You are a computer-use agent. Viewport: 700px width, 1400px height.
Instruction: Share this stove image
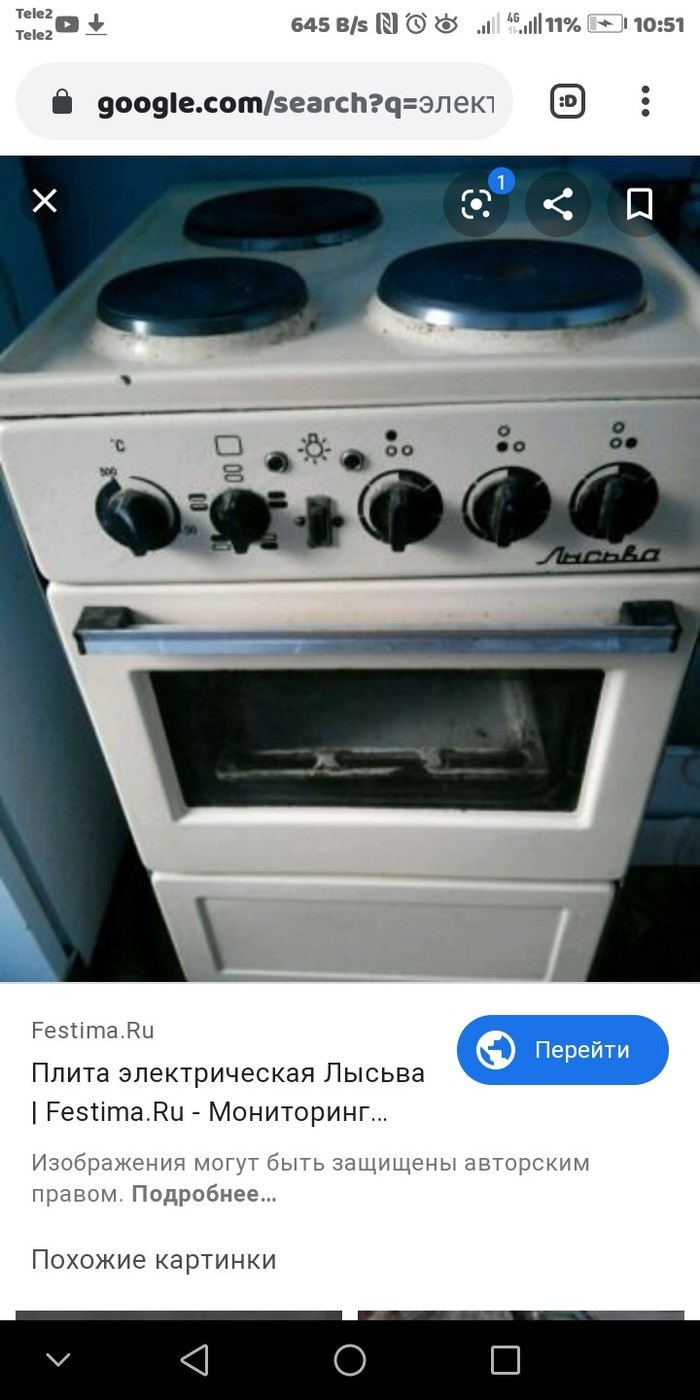pyautogui.click(x=558, y=204)
